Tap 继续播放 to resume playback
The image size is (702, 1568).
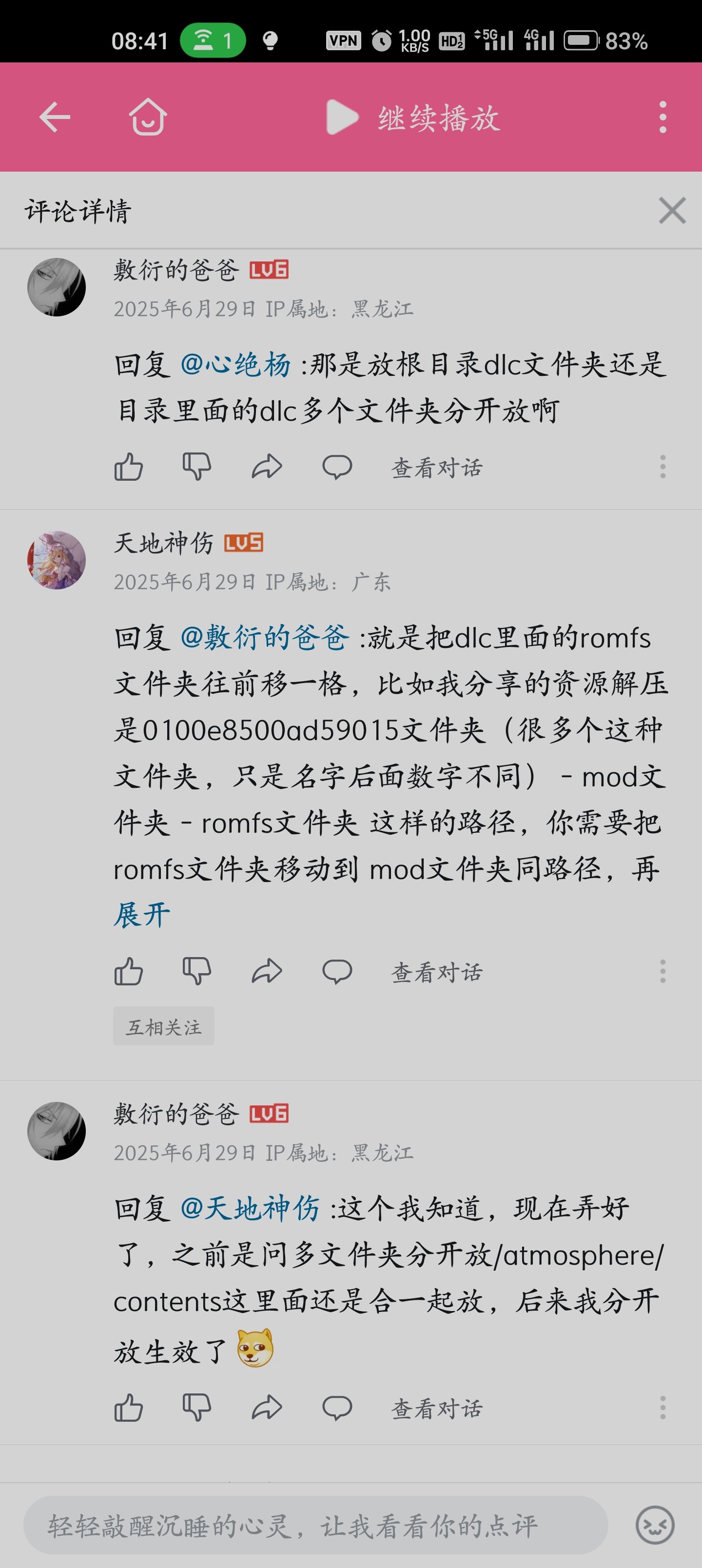coord(413,118)
